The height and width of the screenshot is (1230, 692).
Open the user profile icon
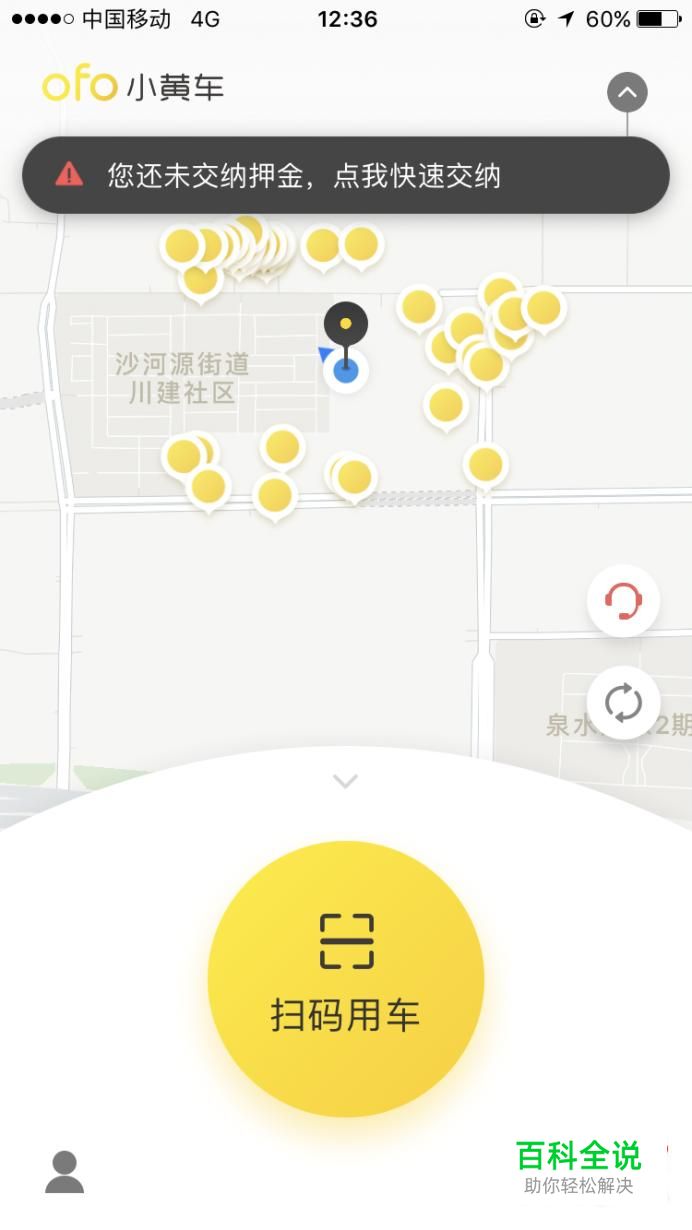[x=65, y=1171]
